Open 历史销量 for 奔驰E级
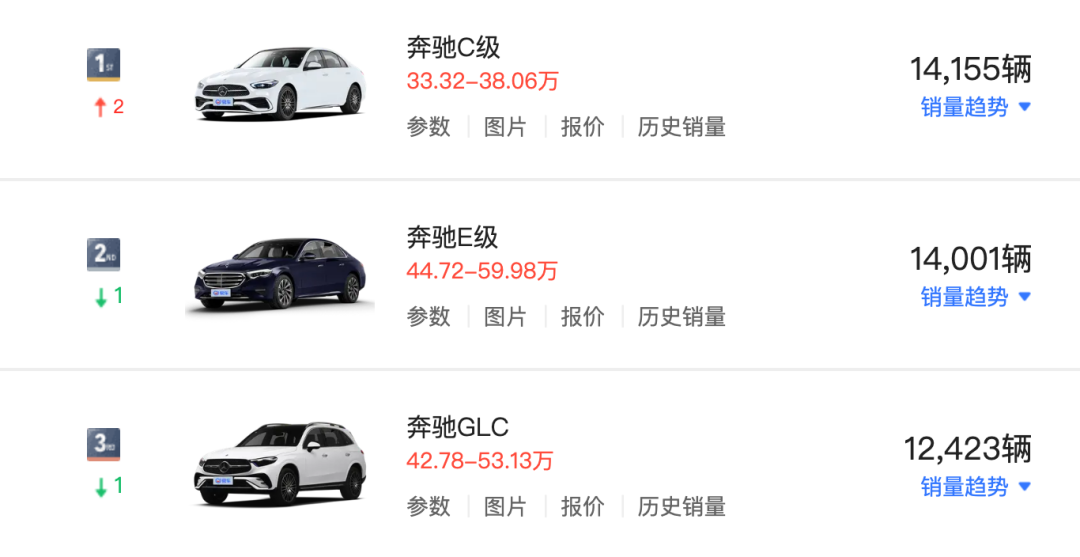Screen dimensions: 1080x557 (x=681, y=317)
